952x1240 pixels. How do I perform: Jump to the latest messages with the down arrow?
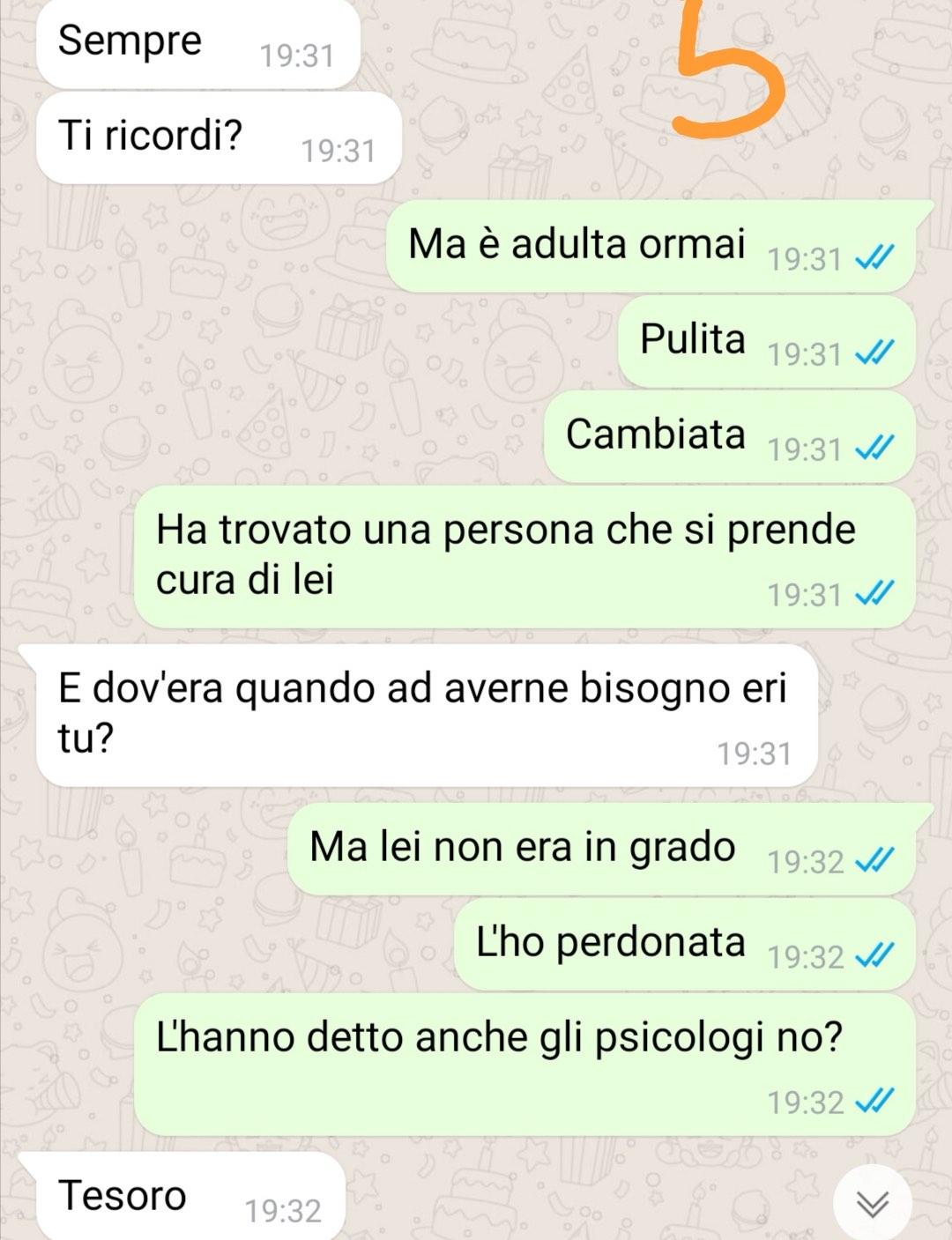click(x=872, y=1202)
